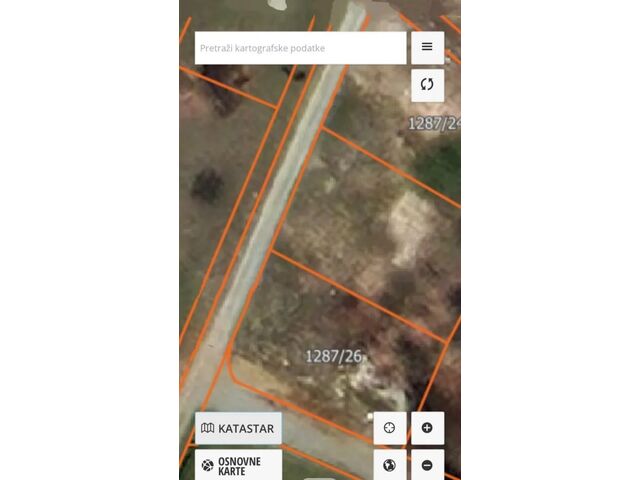The image size is (640, 480).
Task: Tap the globe icon button
Action: [x=389, y=465]
